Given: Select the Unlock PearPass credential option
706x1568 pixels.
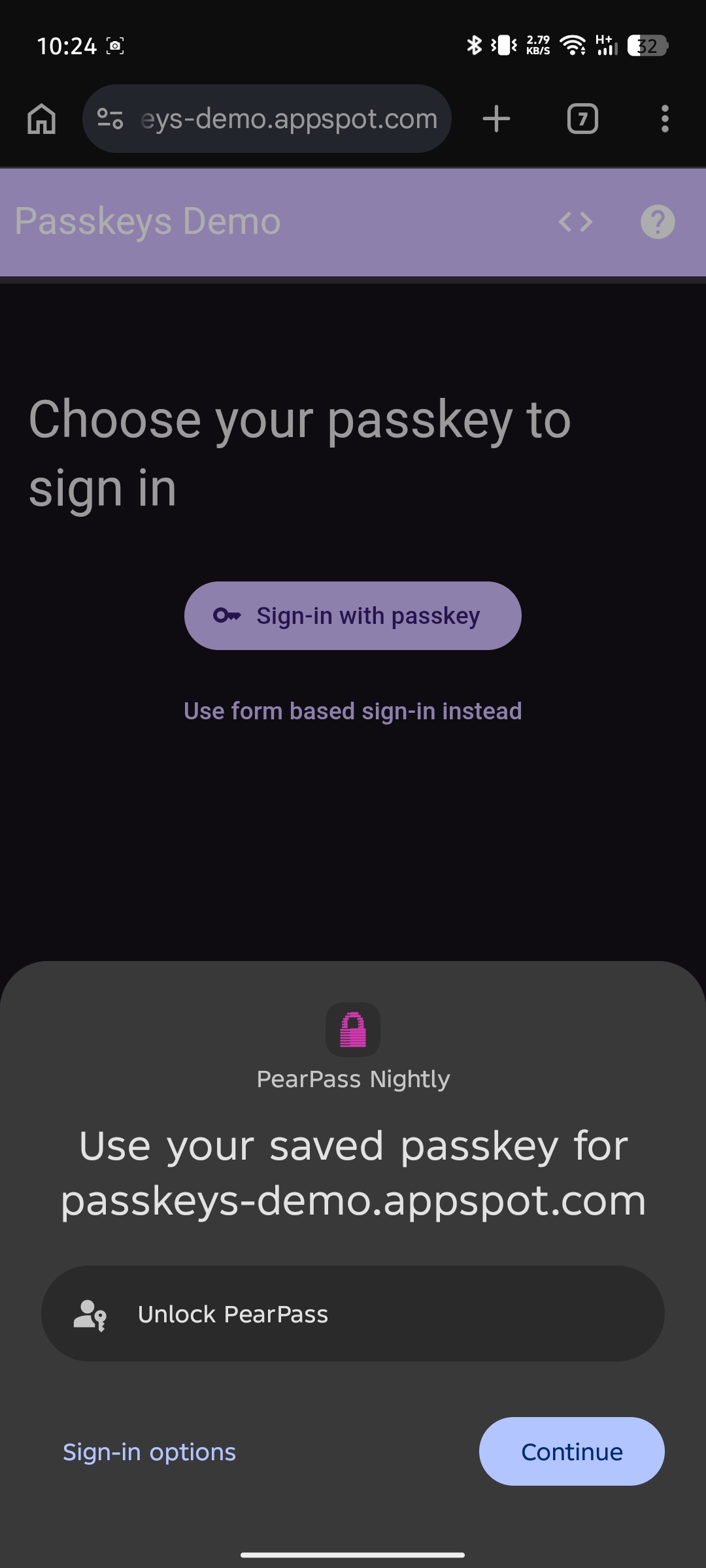Looking at the screenshot, I should coord(353,1314).
